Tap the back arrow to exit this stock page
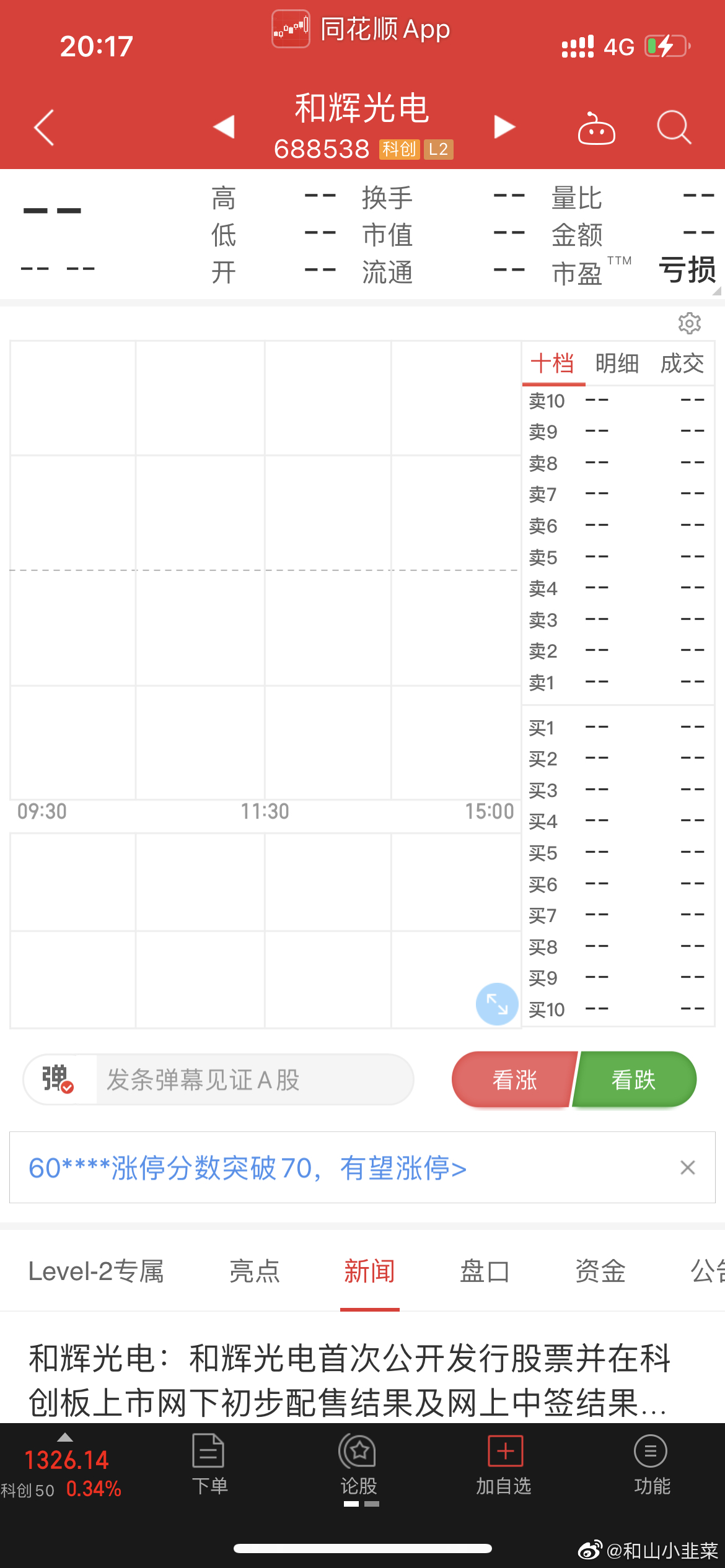This screenshot has height=1568, width=725. click(43, 126)
